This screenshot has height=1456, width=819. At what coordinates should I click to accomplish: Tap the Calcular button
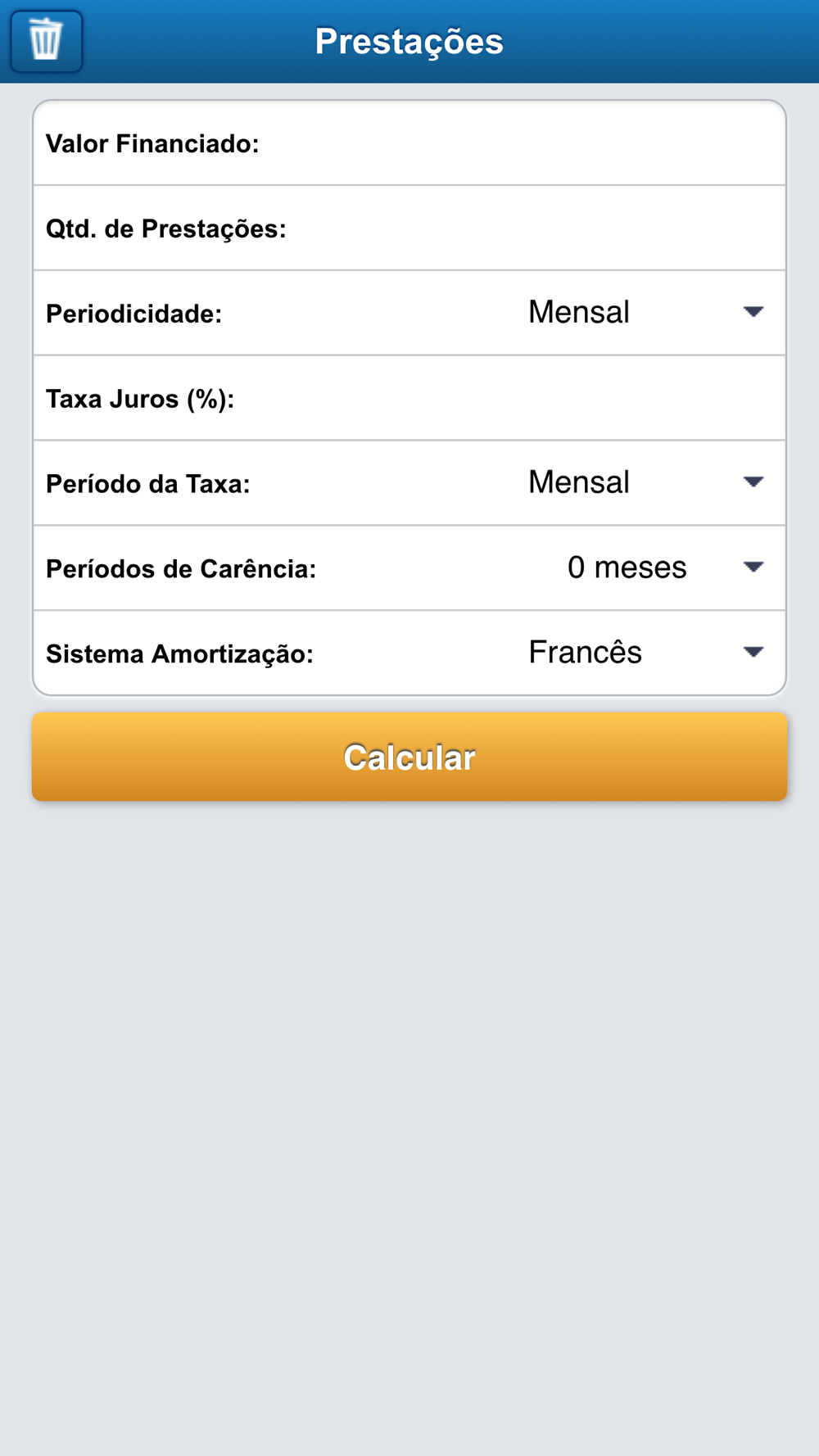409,757
